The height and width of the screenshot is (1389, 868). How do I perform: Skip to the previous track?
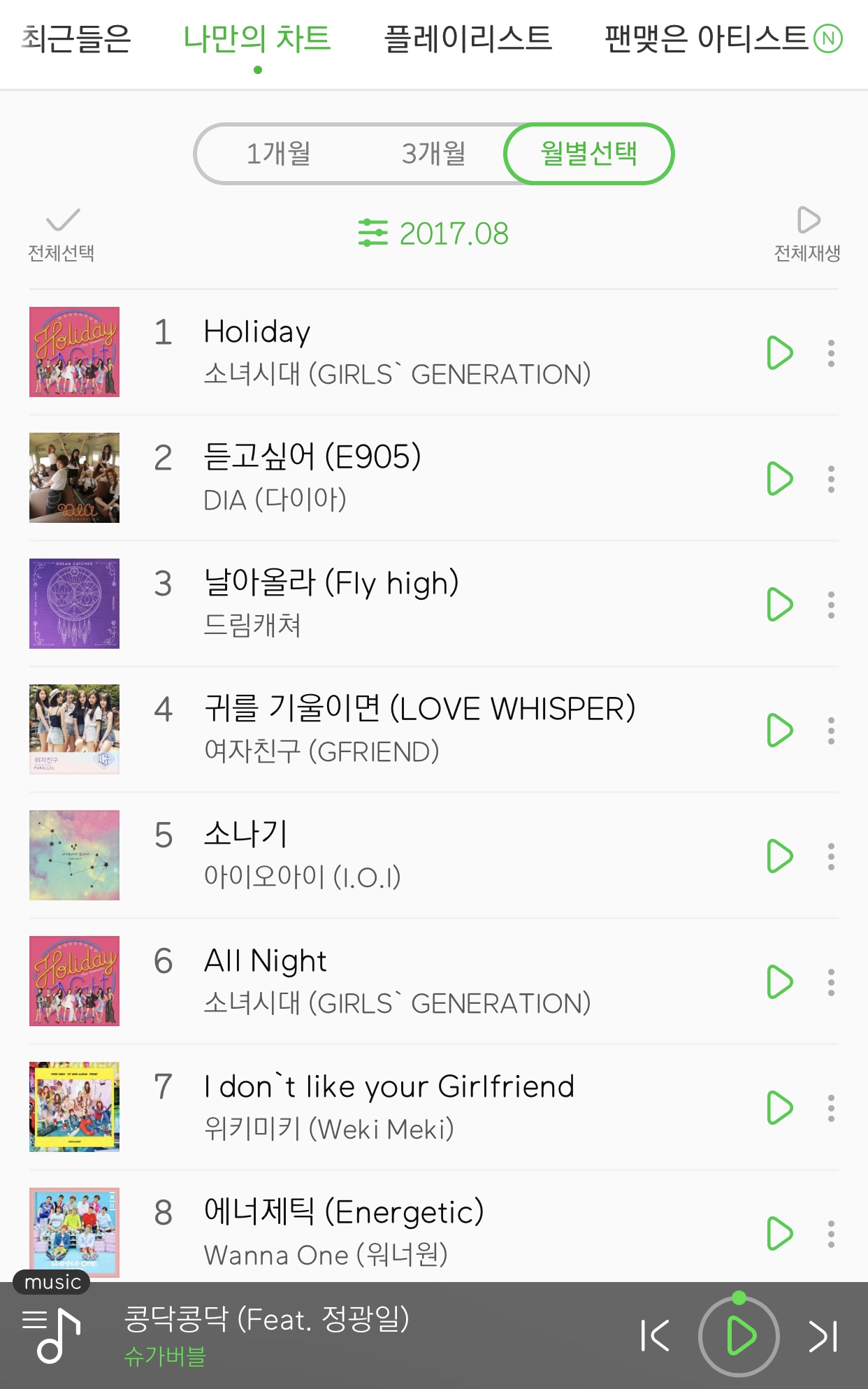[x=656, y=1336]
